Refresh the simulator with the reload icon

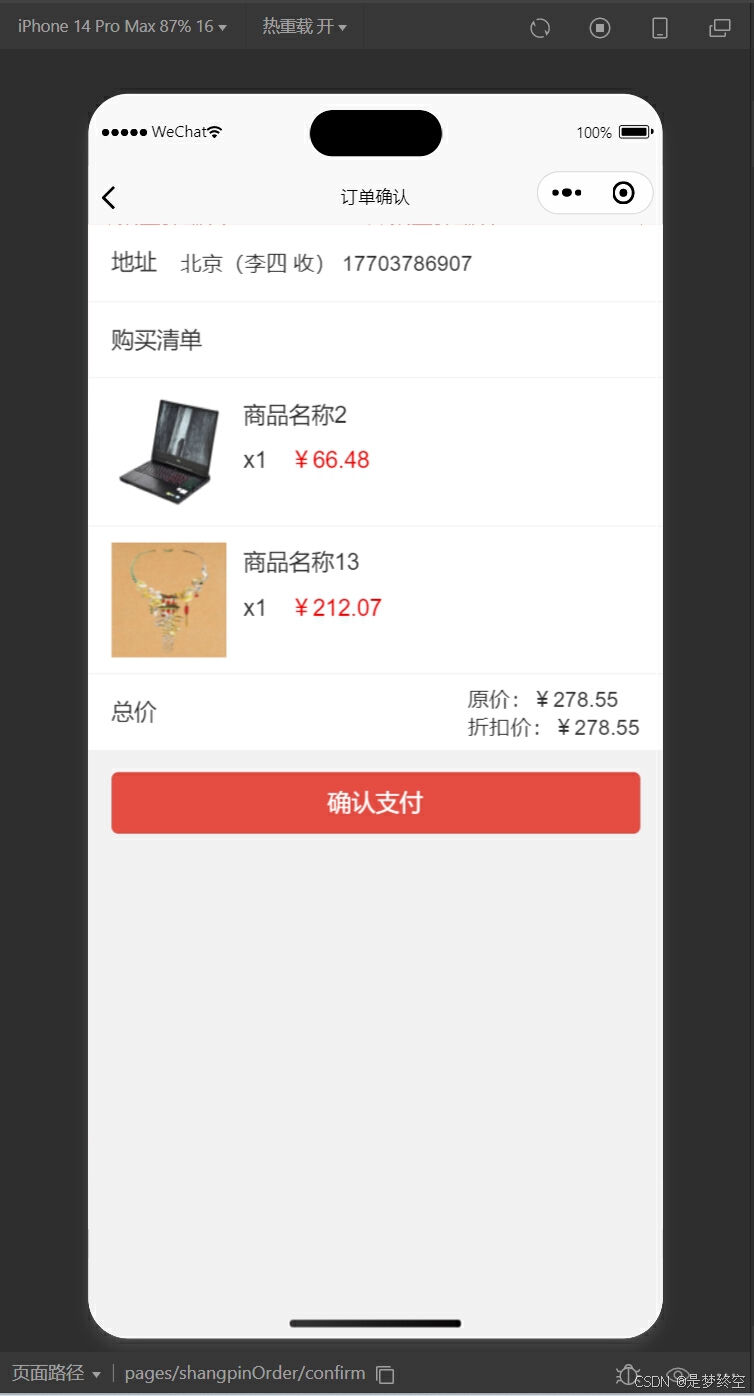[540, 28]
